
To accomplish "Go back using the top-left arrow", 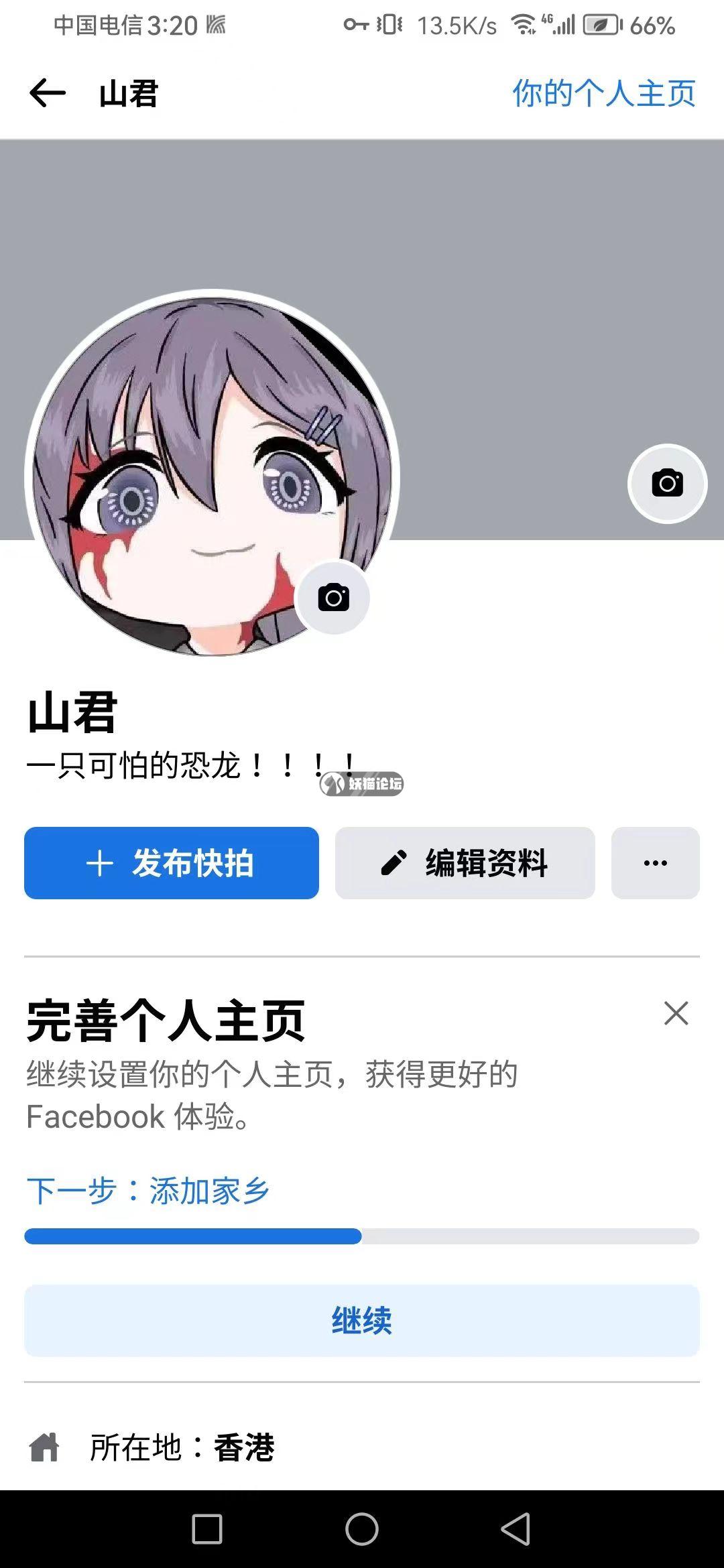I will (47, 92).
